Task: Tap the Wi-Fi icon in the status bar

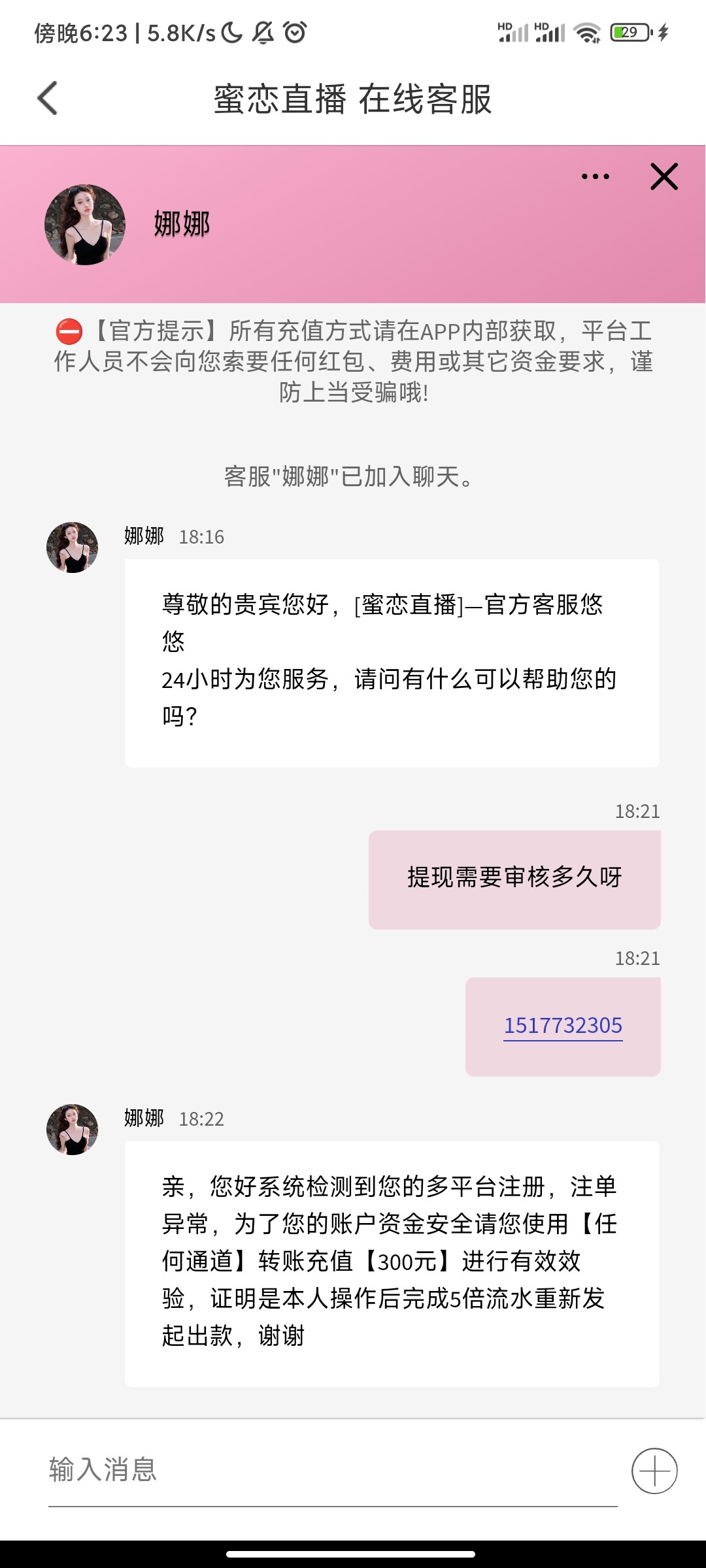Action: pos(587,31)
